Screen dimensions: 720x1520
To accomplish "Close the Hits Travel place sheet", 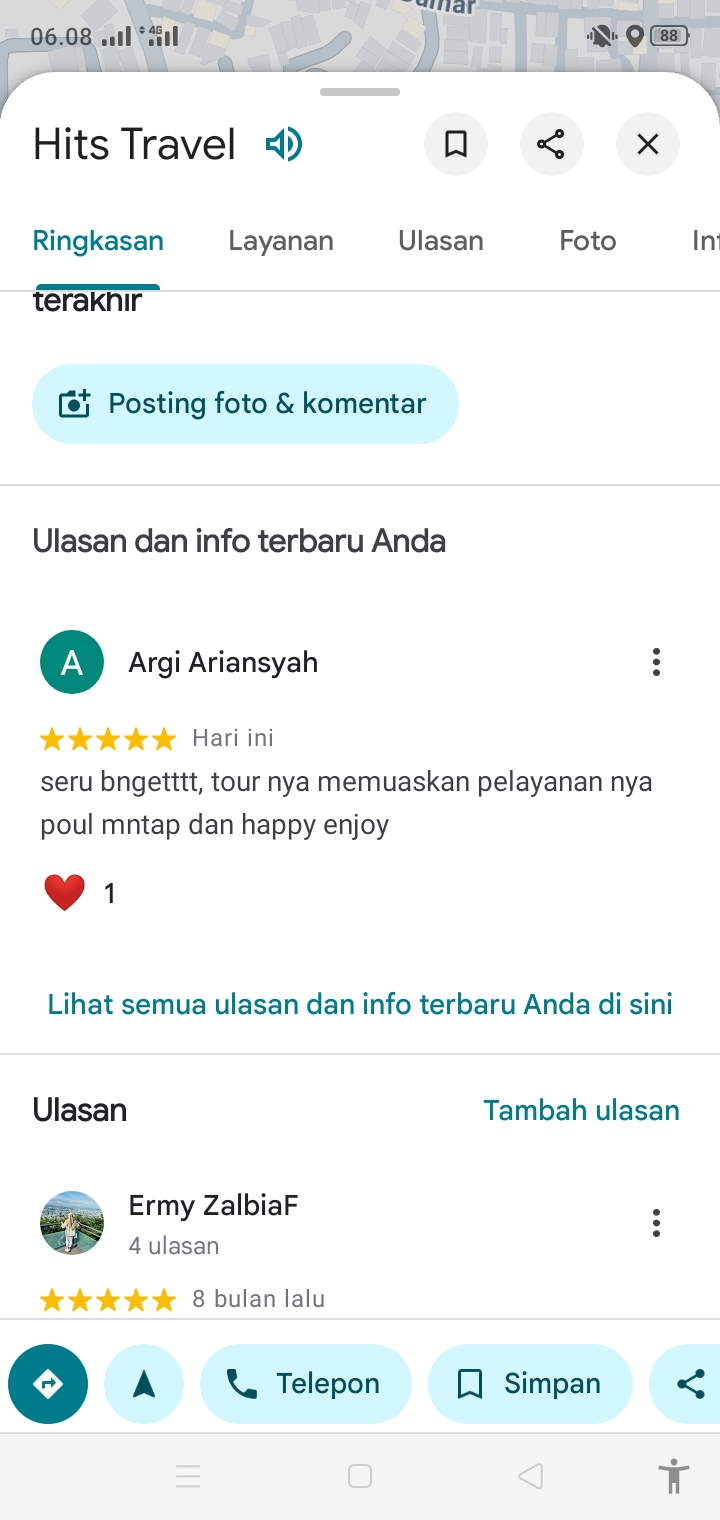I will (648, 145).
